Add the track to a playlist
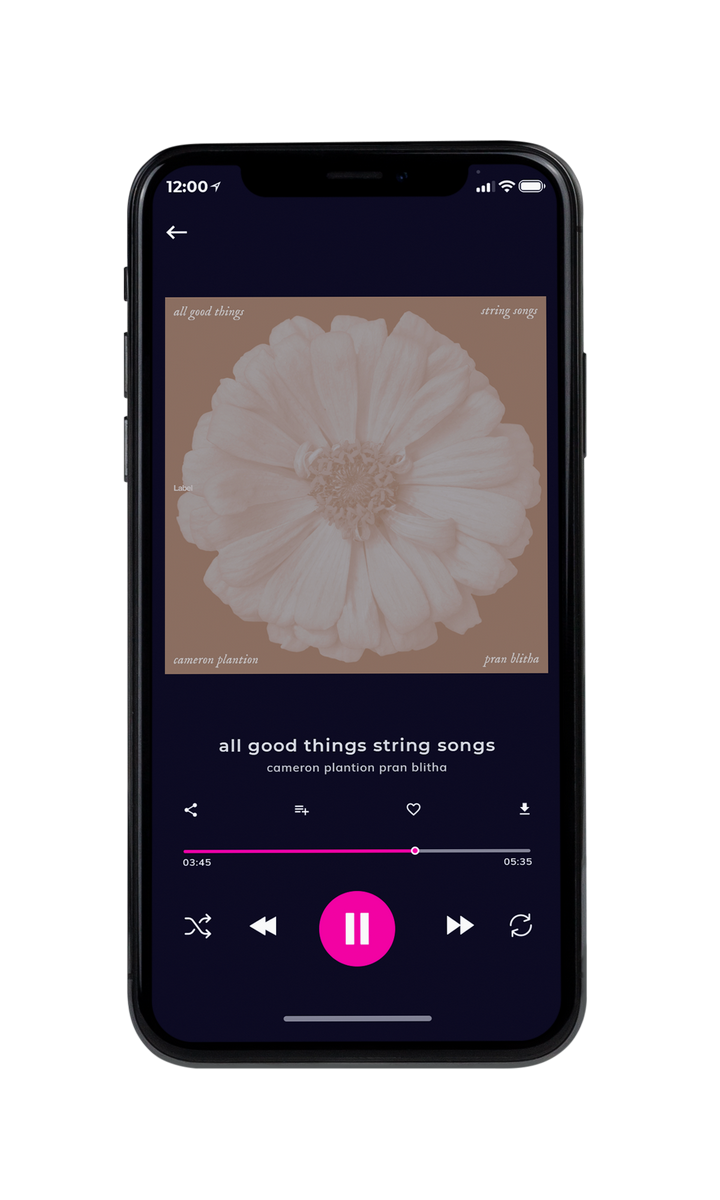720x1200 pixels. (x=301, y=810)
